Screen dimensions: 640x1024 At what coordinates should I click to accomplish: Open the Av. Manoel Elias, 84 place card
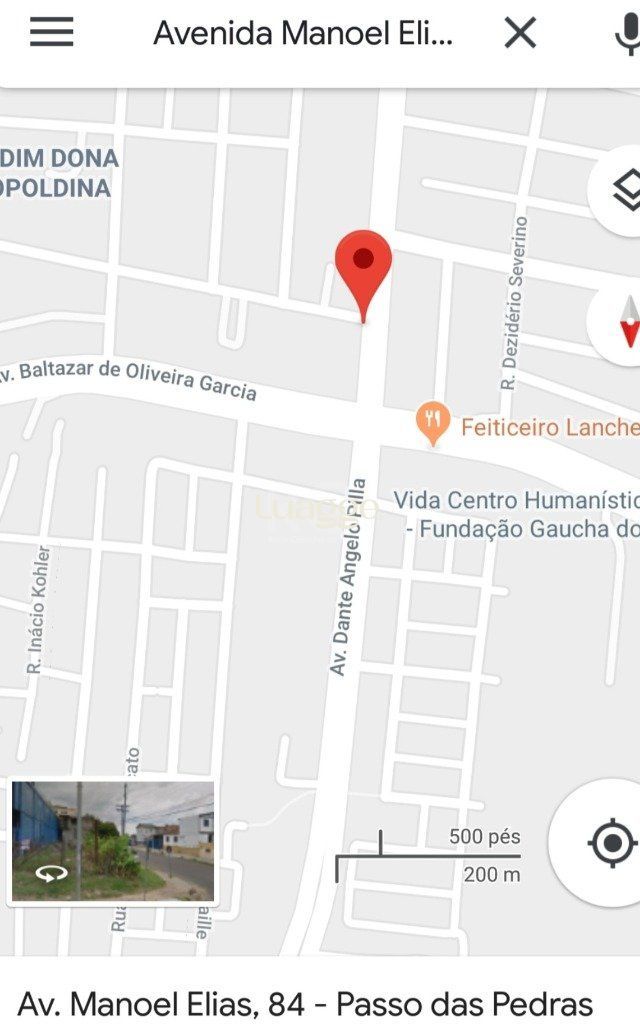coord(305,1002)
